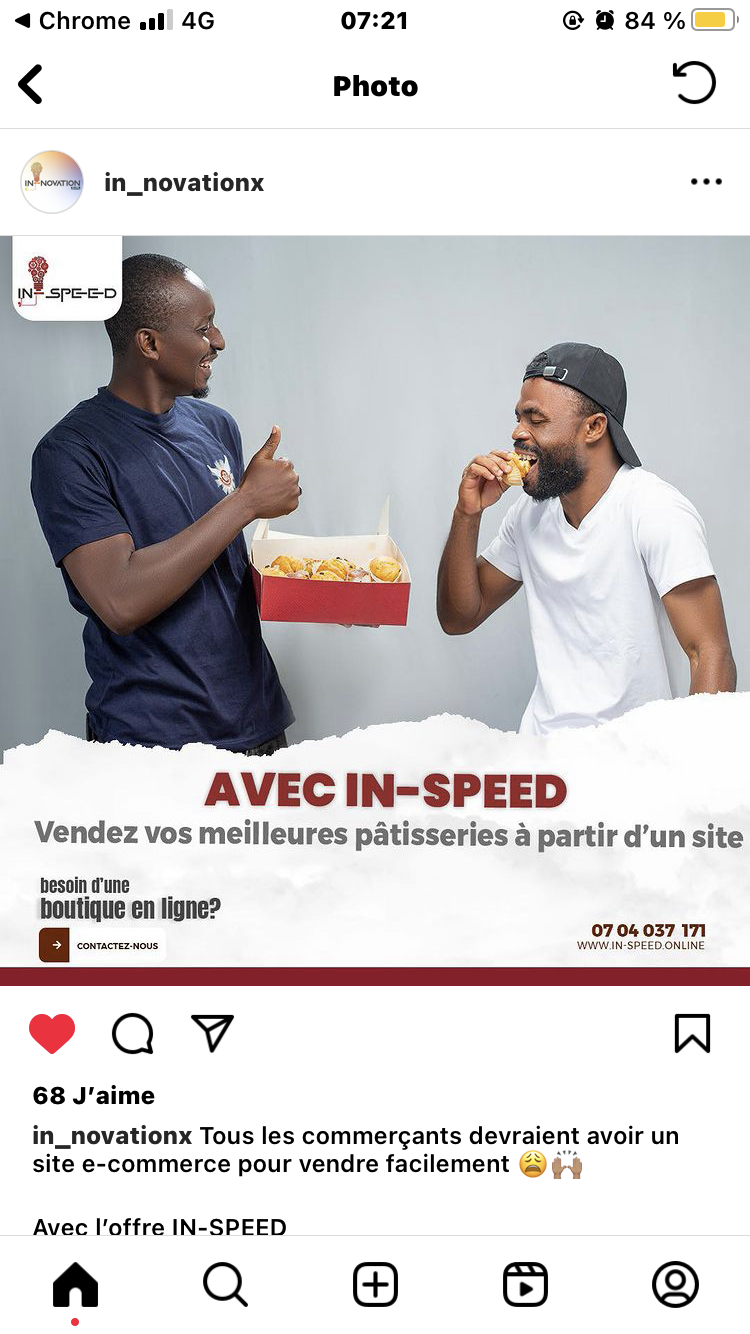Open the Search tab

click(225, 1284)
